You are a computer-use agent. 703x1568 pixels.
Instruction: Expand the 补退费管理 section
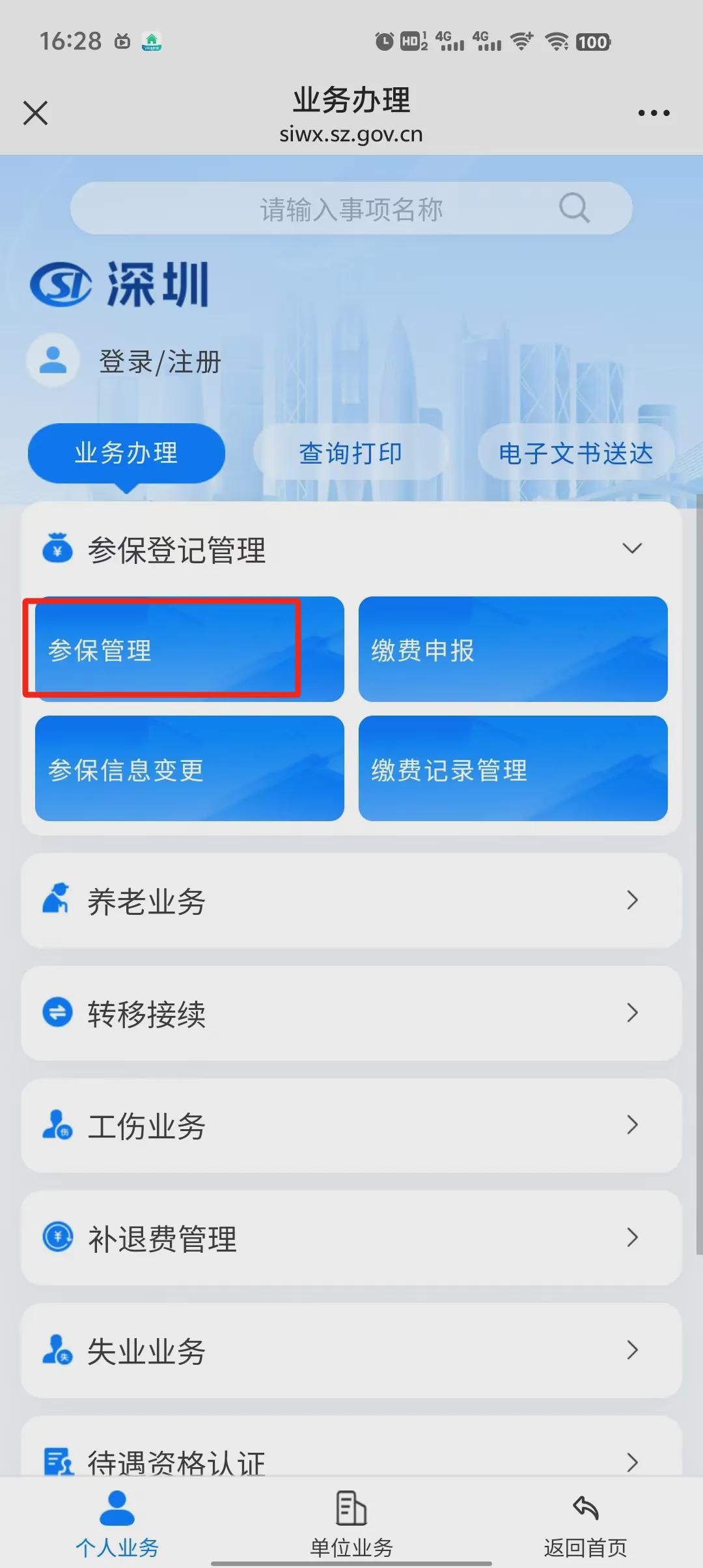coord(351,1238)
